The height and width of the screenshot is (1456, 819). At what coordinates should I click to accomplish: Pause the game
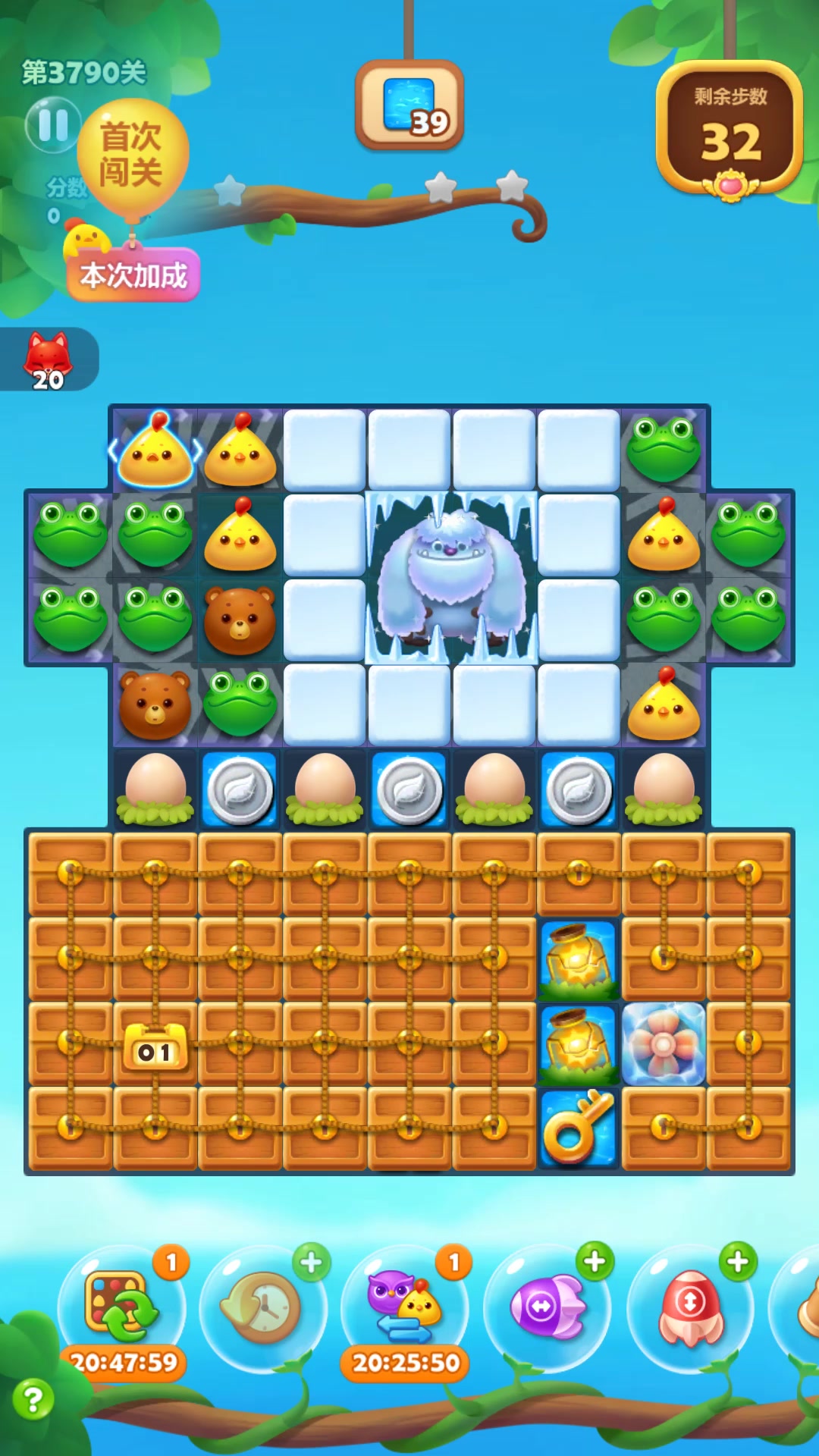tap(53, 125)
